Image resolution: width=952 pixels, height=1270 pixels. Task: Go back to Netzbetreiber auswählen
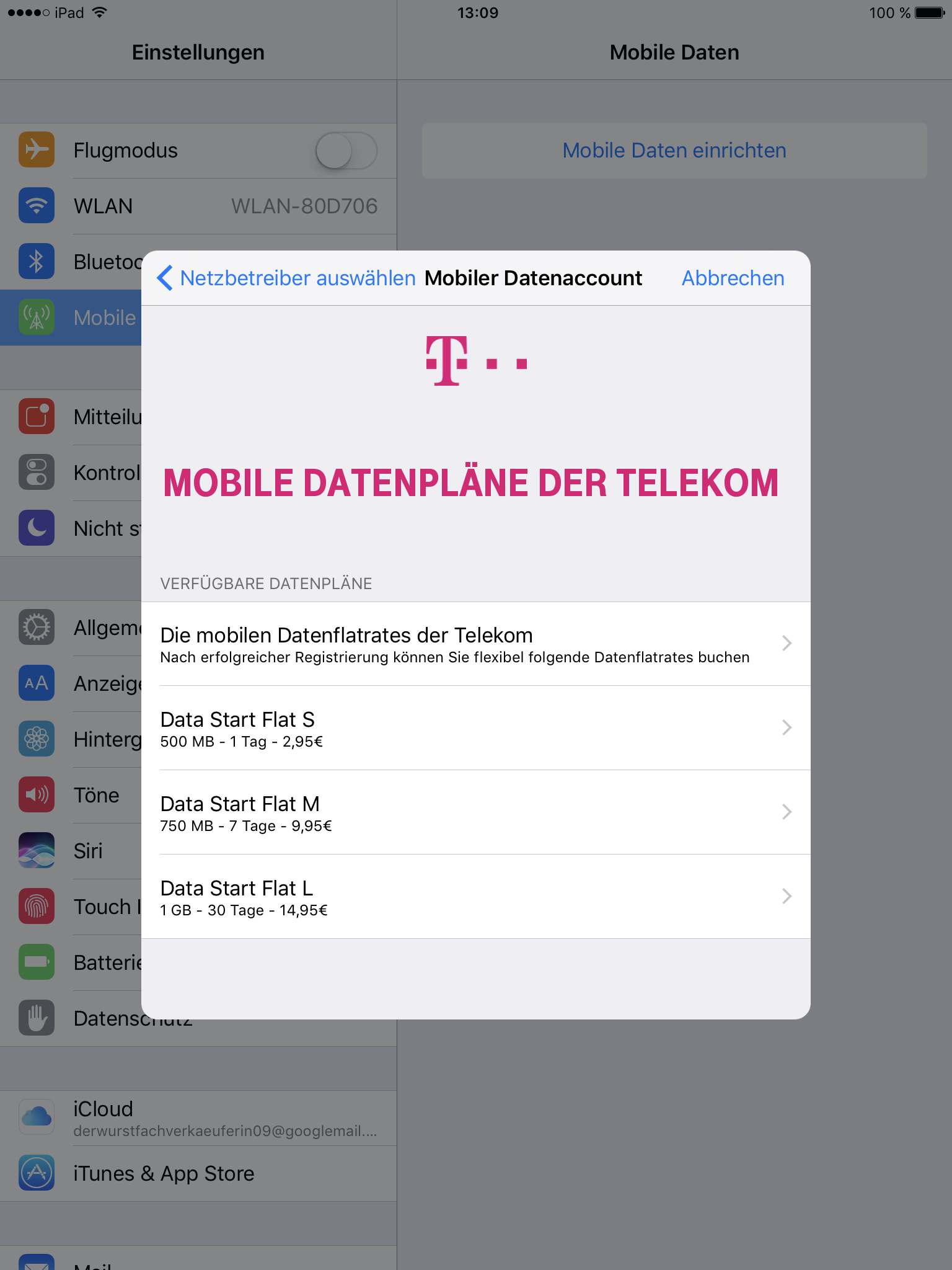287,278
